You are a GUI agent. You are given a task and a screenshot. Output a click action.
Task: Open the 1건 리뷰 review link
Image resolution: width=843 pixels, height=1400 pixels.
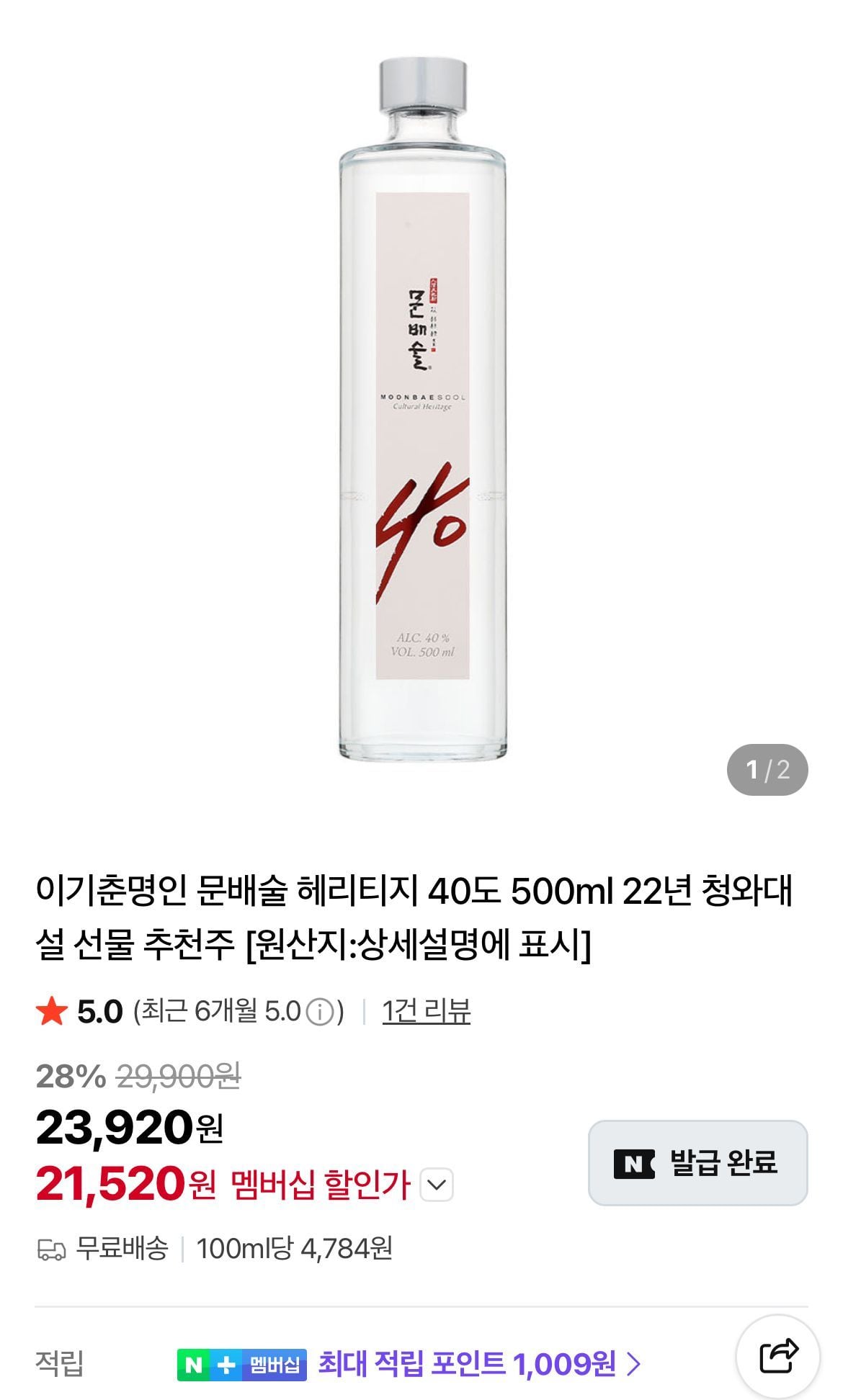tap(426, 1011)
